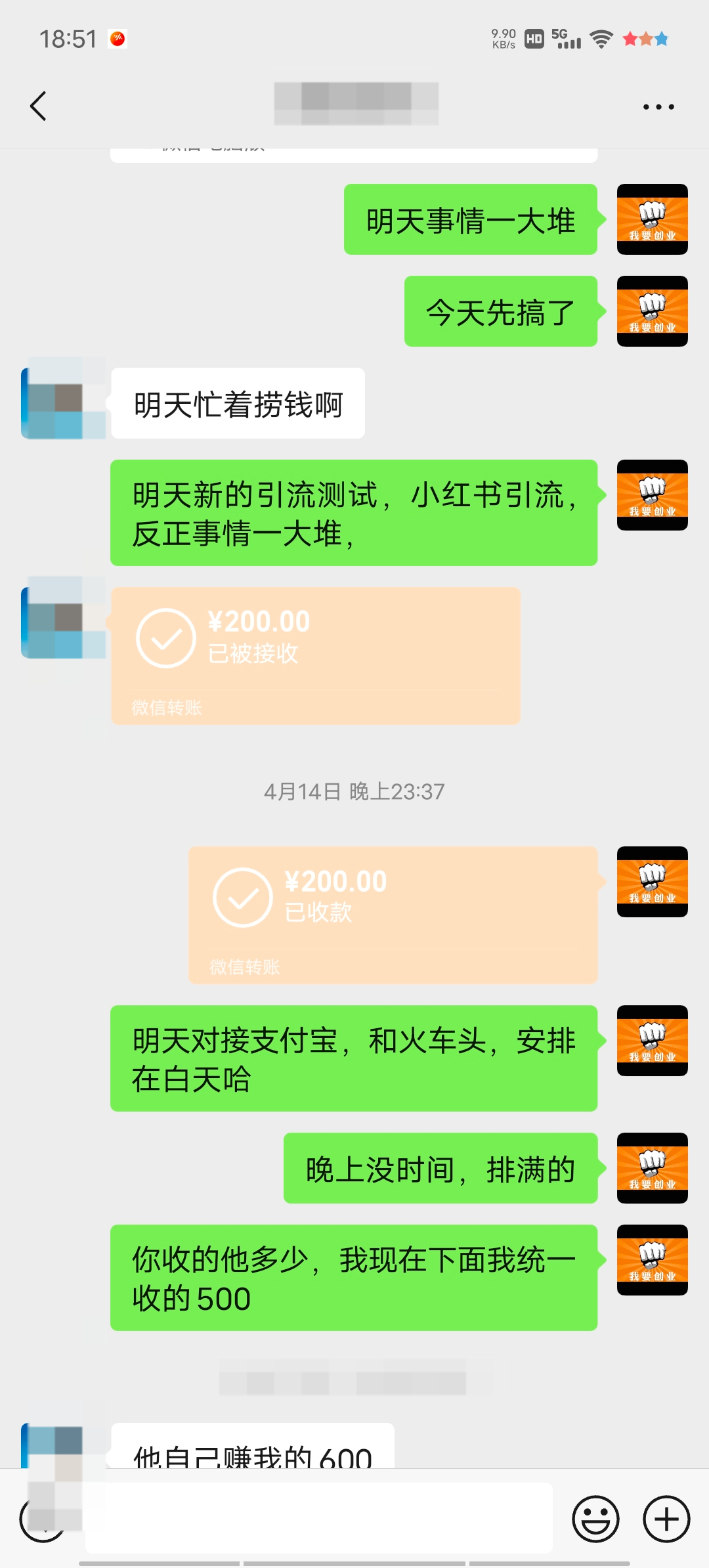This screenshot has height=1568, width=709.
Task: Open the emoji picker
Action: click(x=595, y=1518)
